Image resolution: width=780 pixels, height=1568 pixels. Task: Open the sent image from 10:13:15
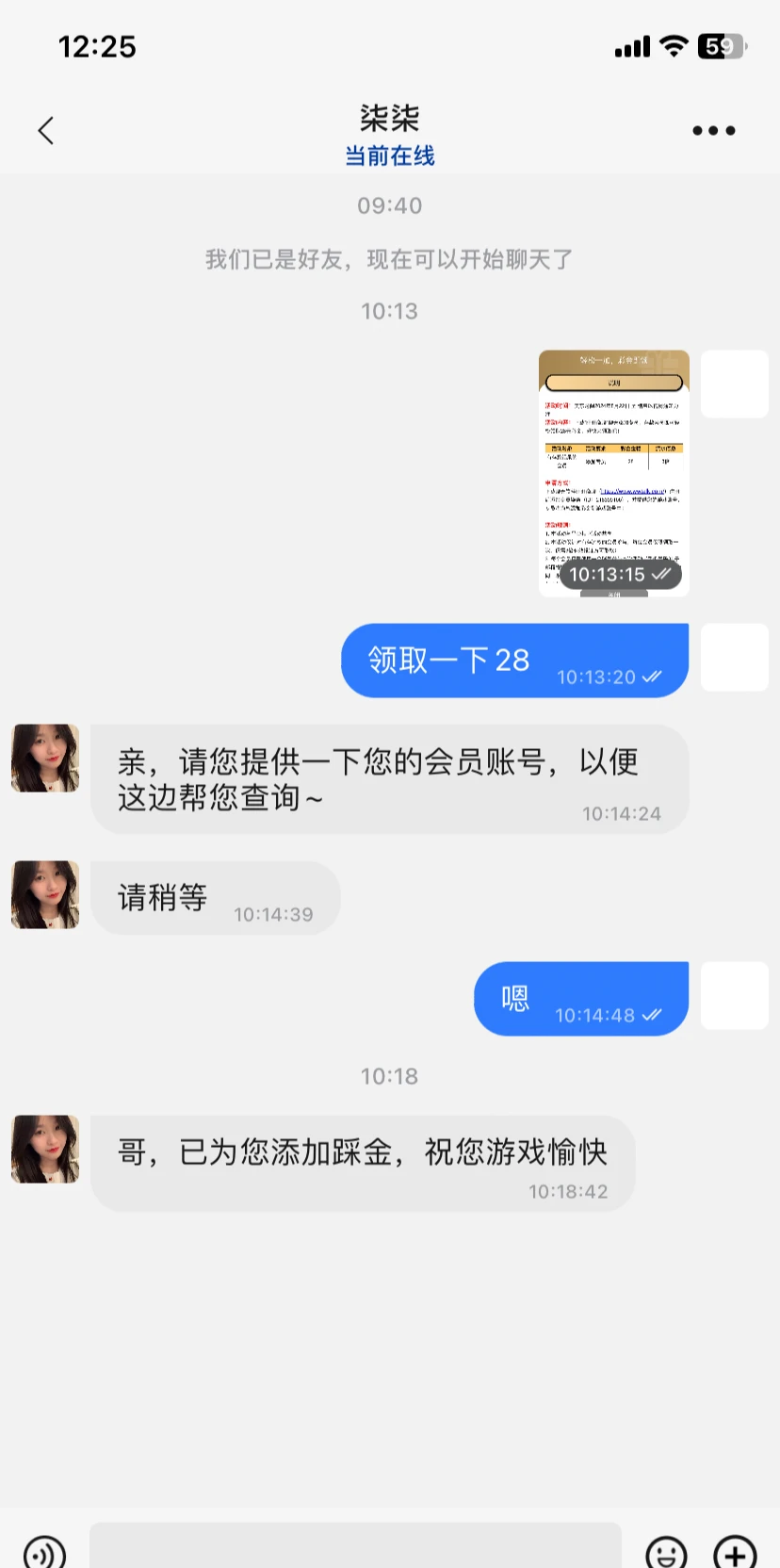[613, 473]
